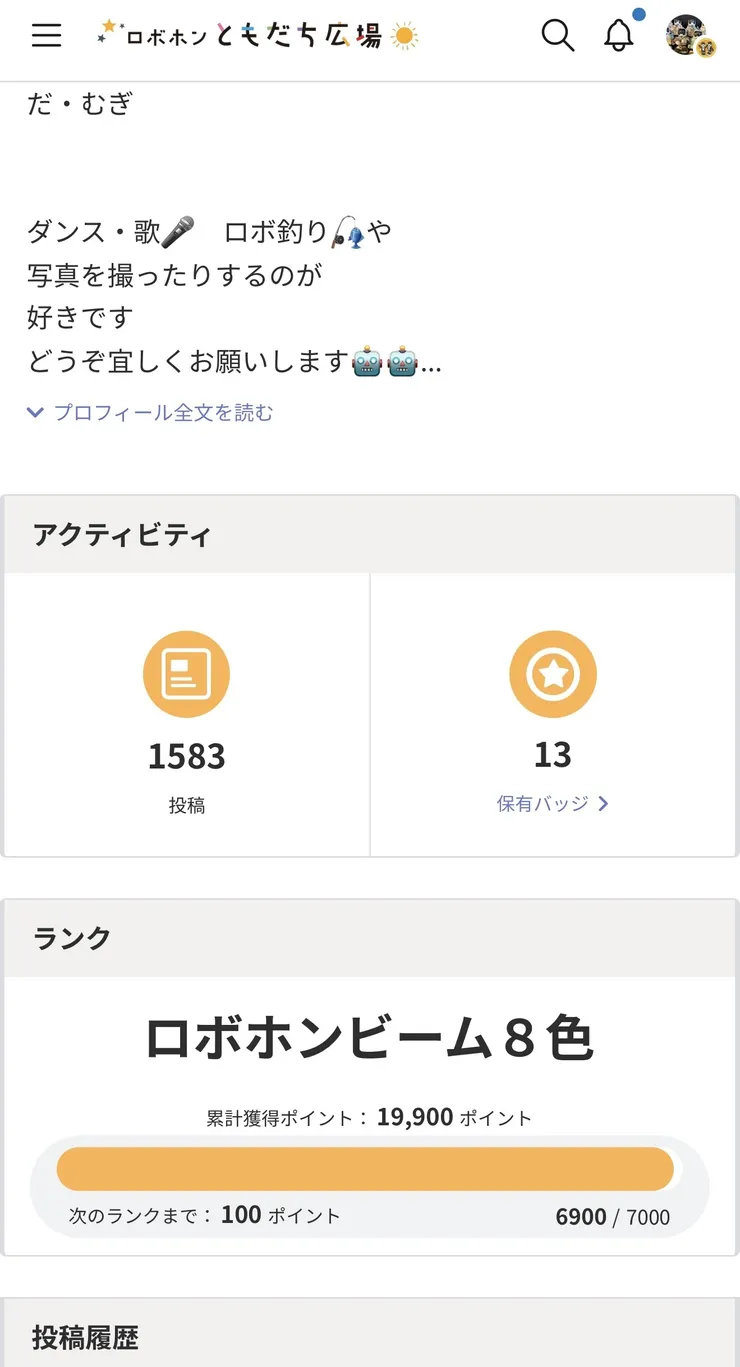Click the star badge icon above 13
740x1367 pixels.
(x=553, y=673)
